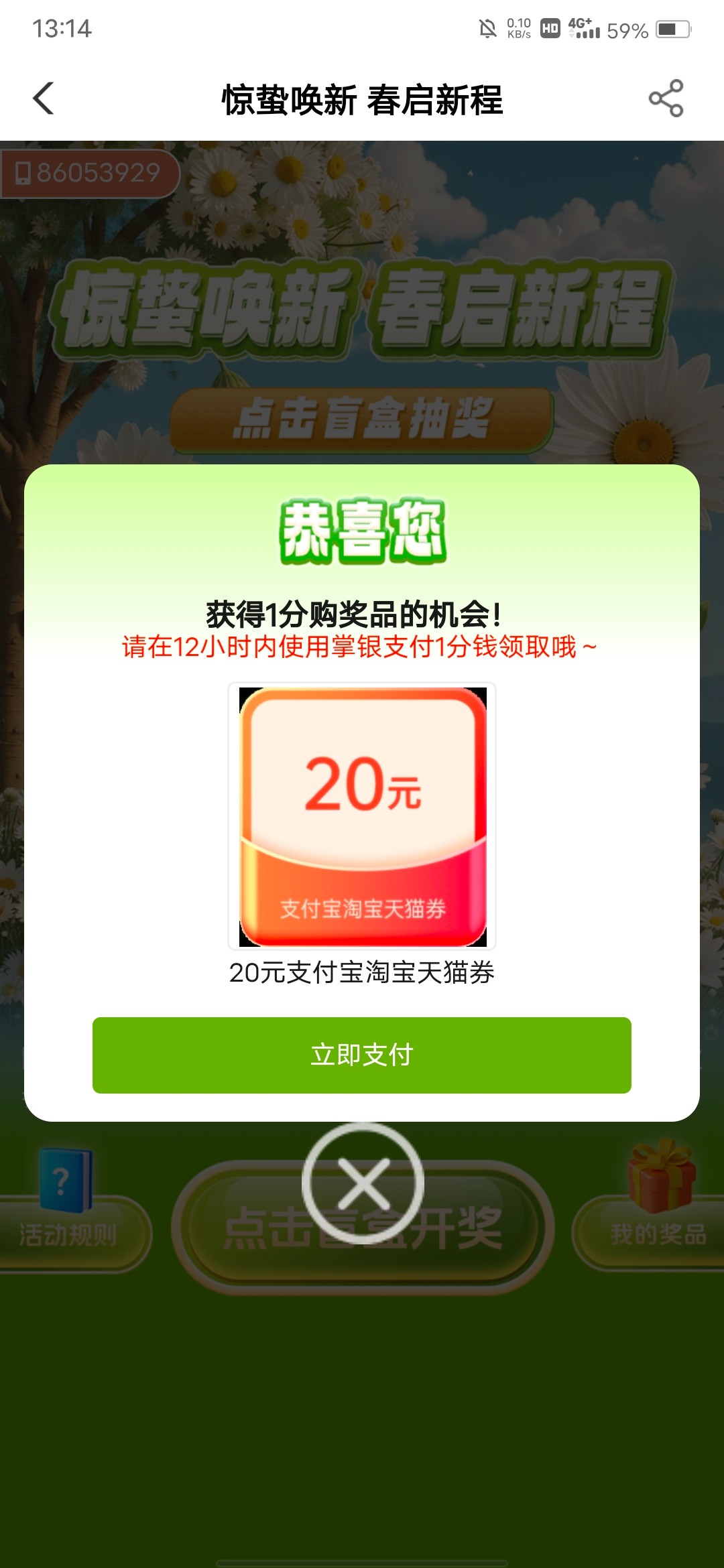Share this activity page
This screenshot has width=724, height=1568.
[666, 99]
